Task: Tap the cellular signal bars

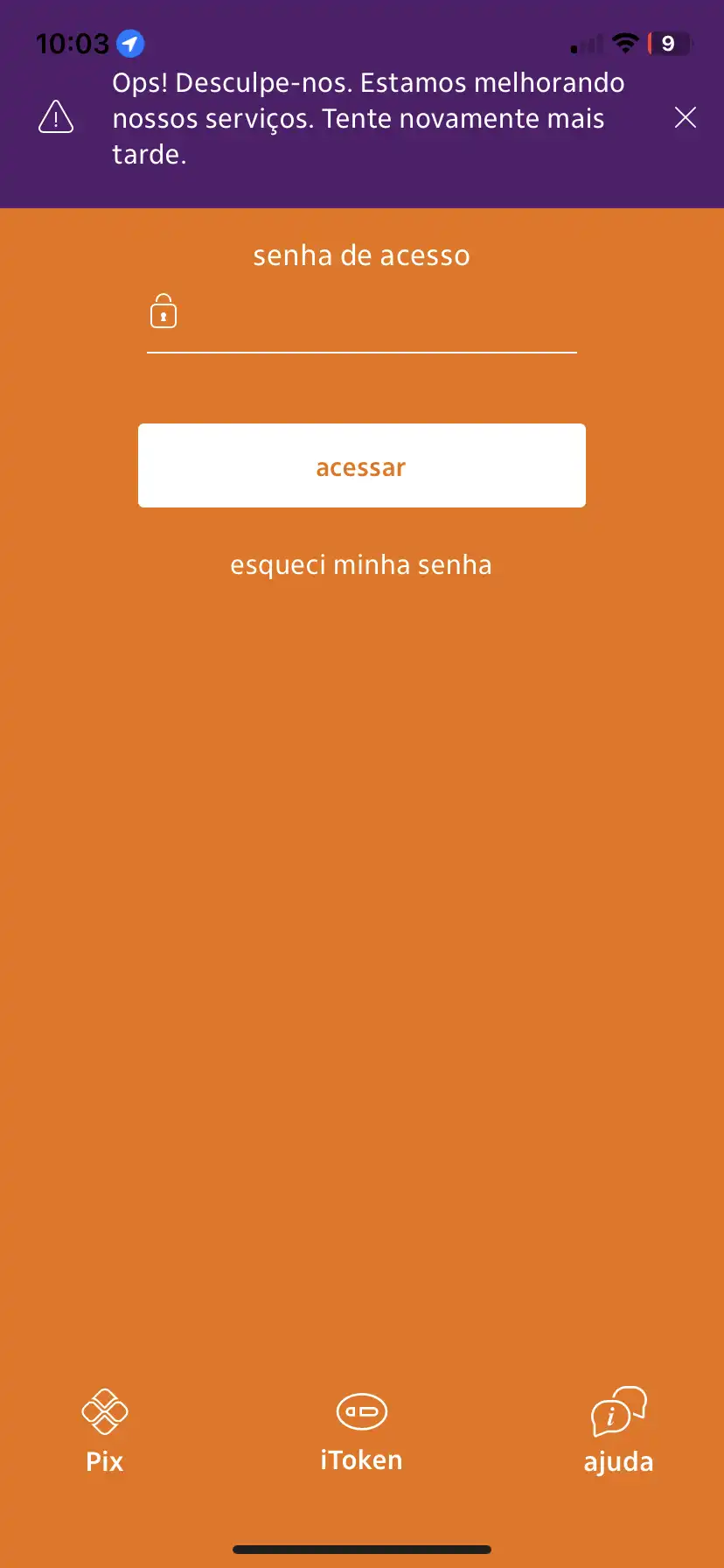Action: (x=584, y=43)
